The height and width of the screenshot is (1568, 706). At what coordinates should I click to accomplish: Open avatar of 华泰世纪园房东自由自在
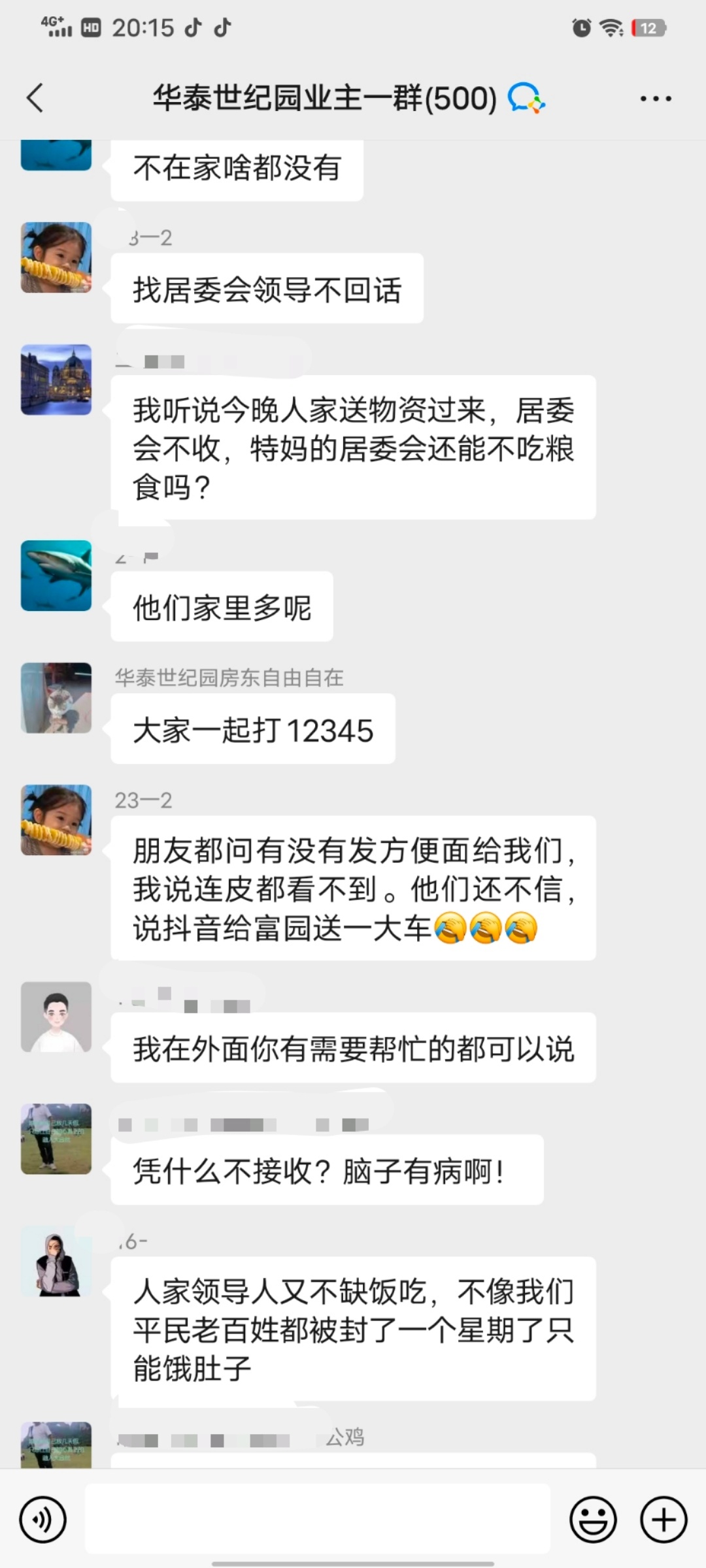click(x=56, y=698)
